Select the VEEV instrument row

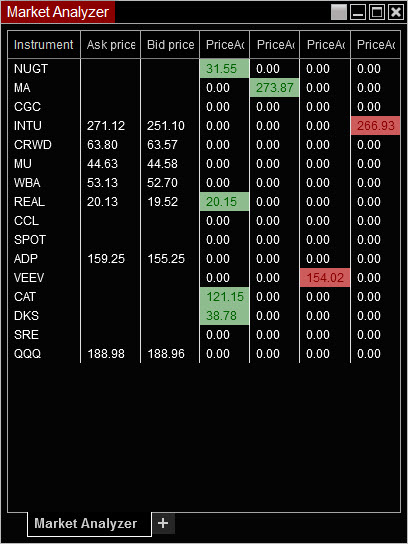coord(204,278)
